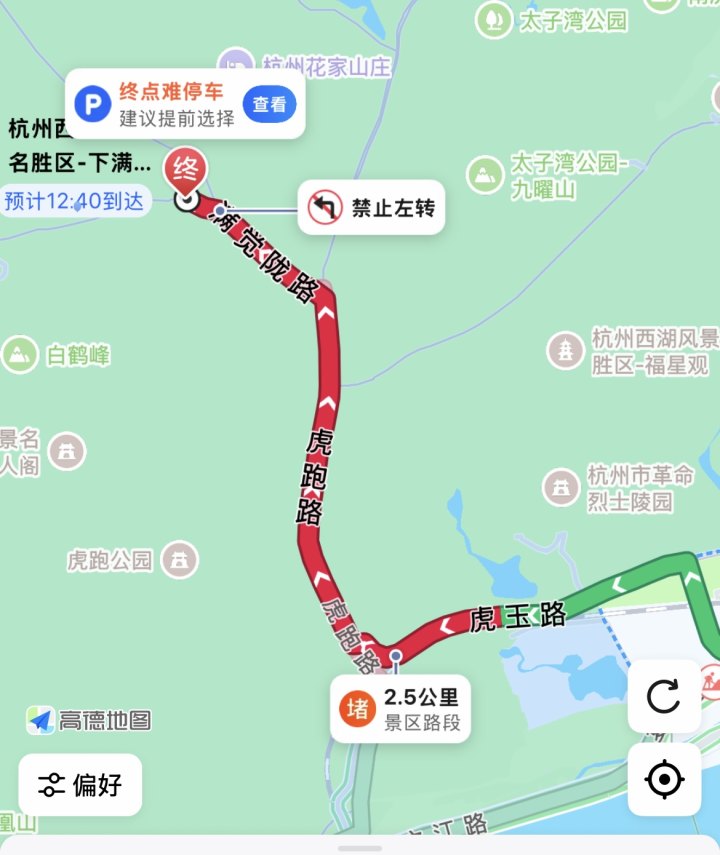Select the 福星观 scenic spot marker
This screenshot has height=855, width=720.
pos(566,350)
